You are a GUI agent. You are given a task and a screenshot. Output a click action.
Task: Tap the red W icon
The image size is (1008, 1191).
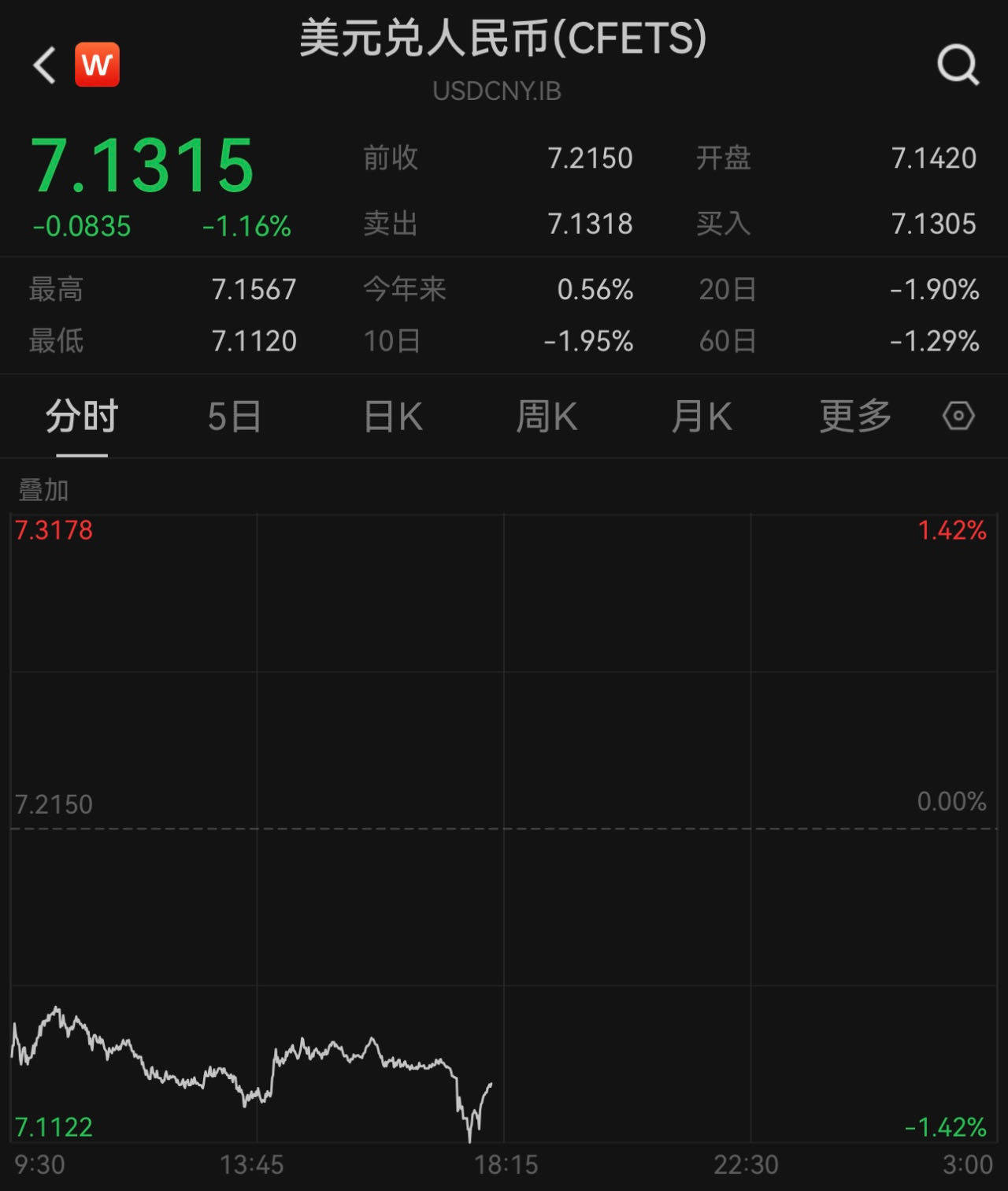tap(97, 65)
